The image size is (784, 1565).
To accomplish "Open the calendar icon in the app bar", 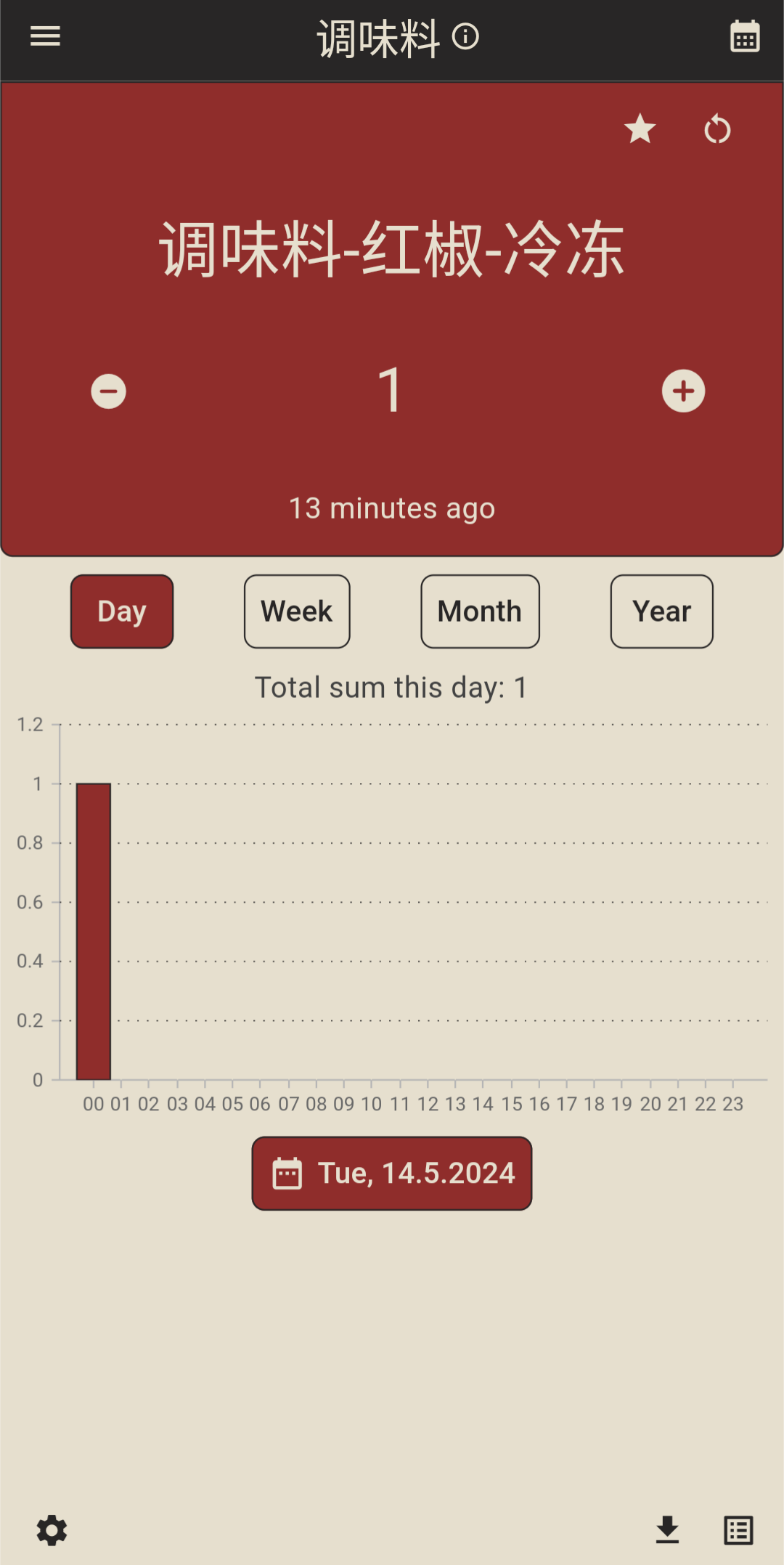I will tap(745, 36).
